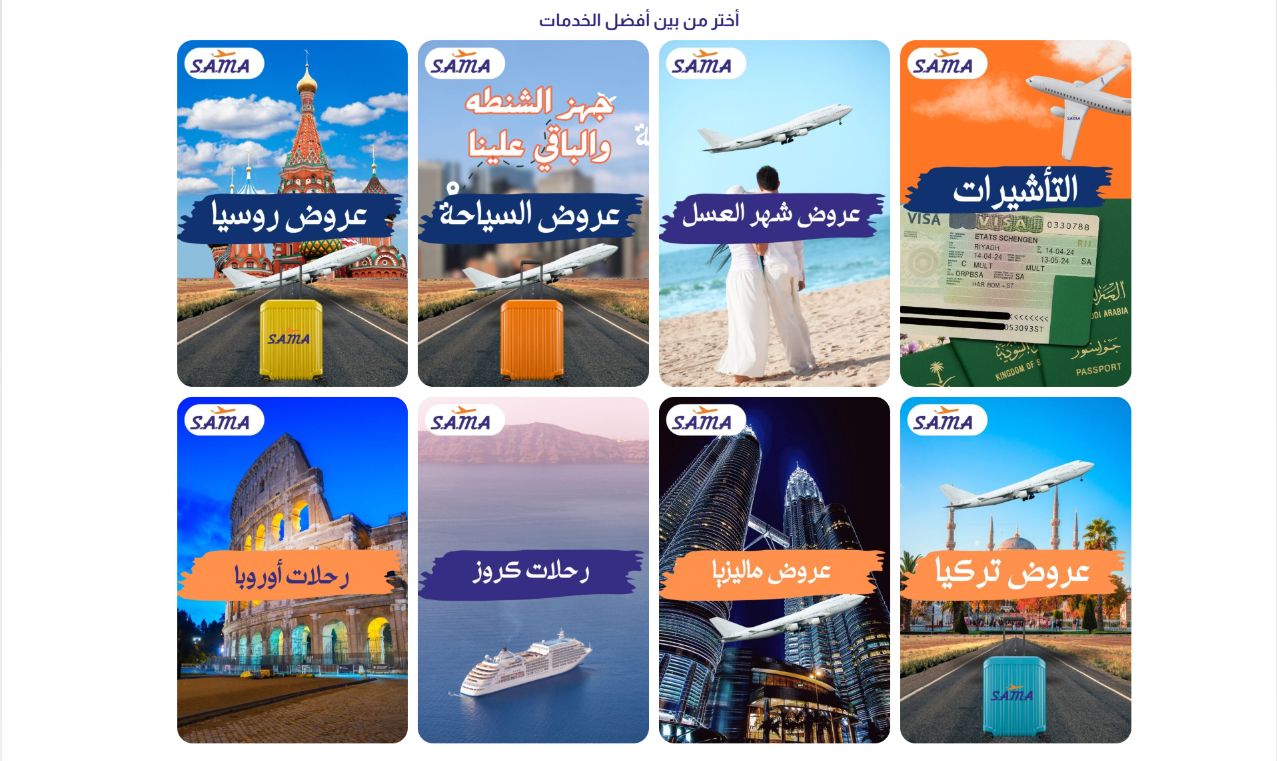This screenshot has width=1277, height=761.
Task: Choose the Turkey offers card (عروض تركيا)
Action: pos(1015,571)
